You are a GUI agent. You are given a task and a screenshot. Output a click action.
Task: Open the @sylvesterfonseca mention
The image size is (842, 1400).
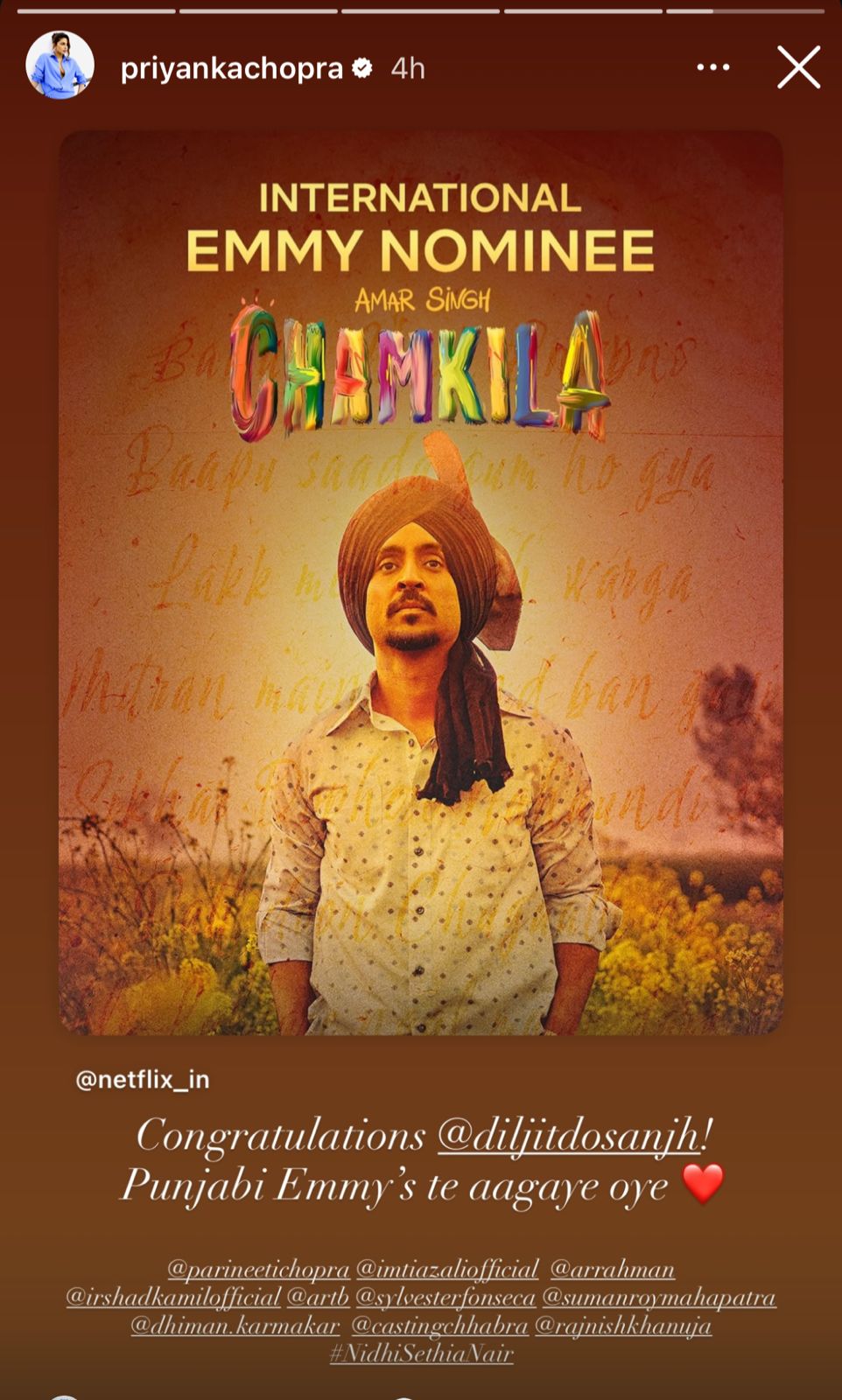pos(446,1297)
